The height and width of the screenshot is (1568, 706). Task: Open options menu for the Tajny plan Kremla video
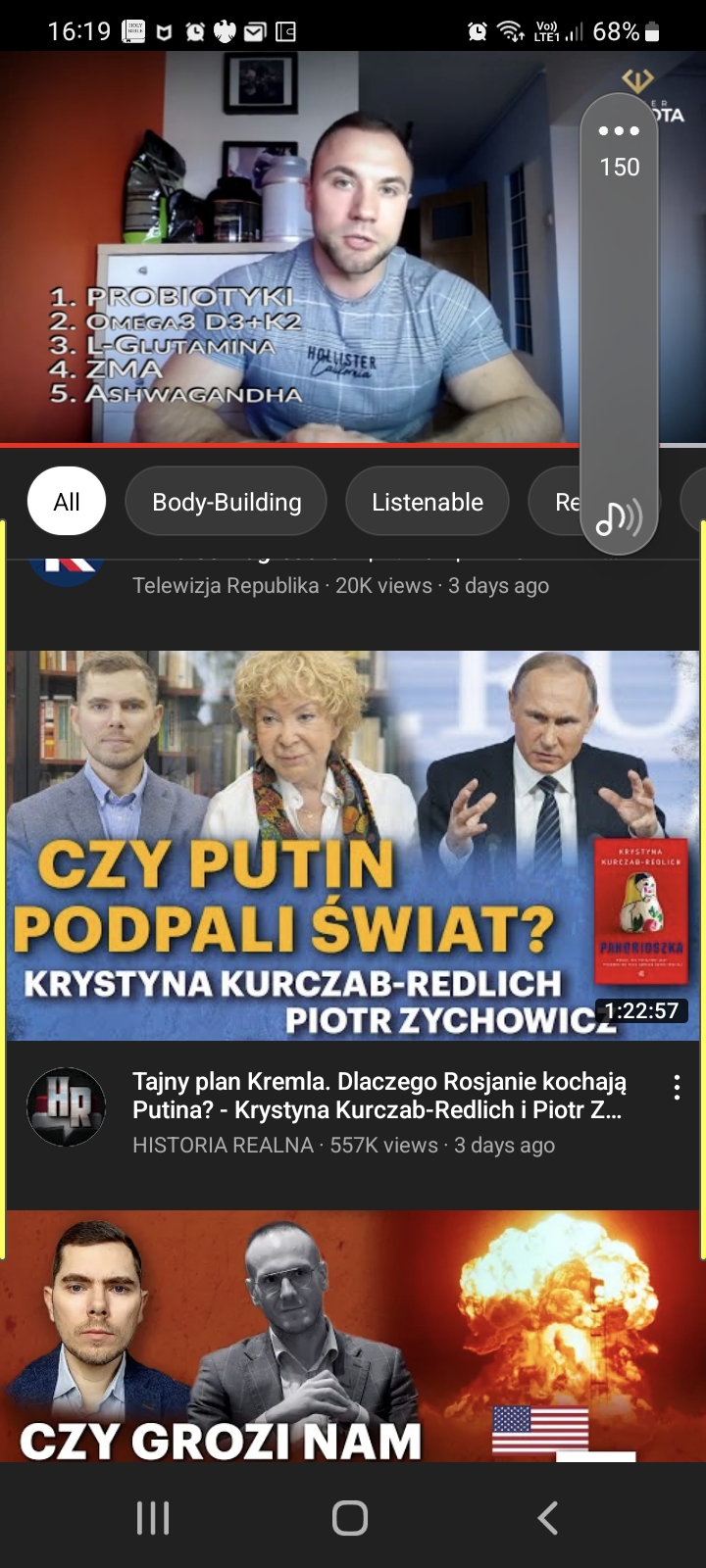[x=677, y=1087]
